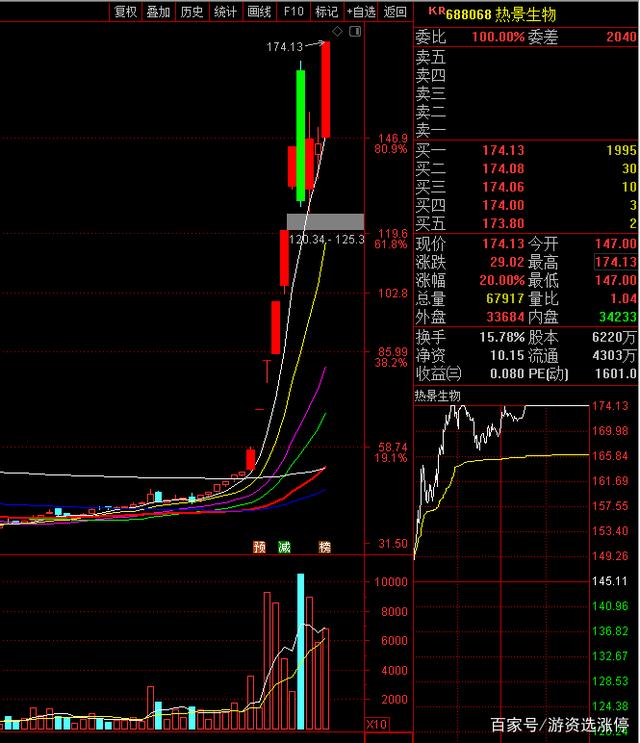
Task: Open the 榜 marker on the chart
Action: 324,547
